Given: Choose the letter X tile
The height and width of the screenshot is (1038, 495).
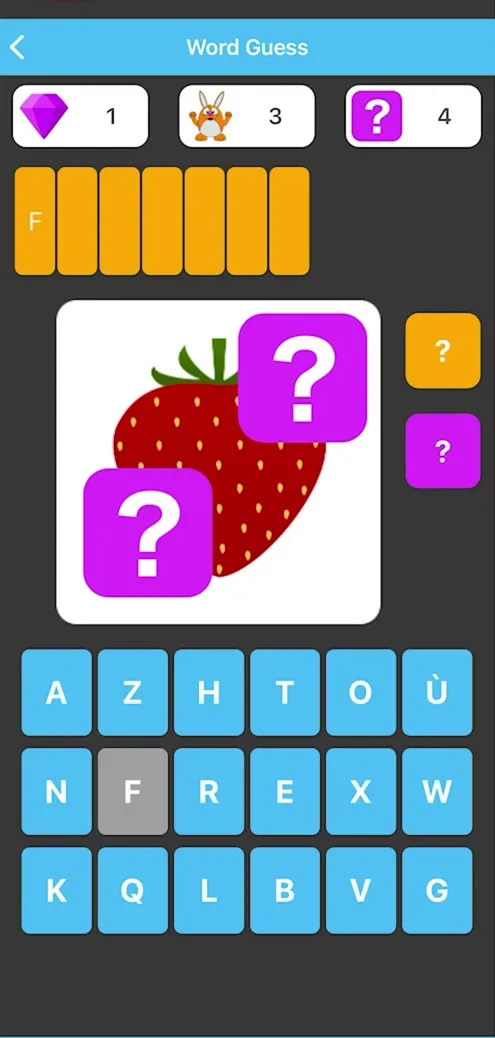Looking at the screenshot, I should pyautogui.click(x=361, y=792).
